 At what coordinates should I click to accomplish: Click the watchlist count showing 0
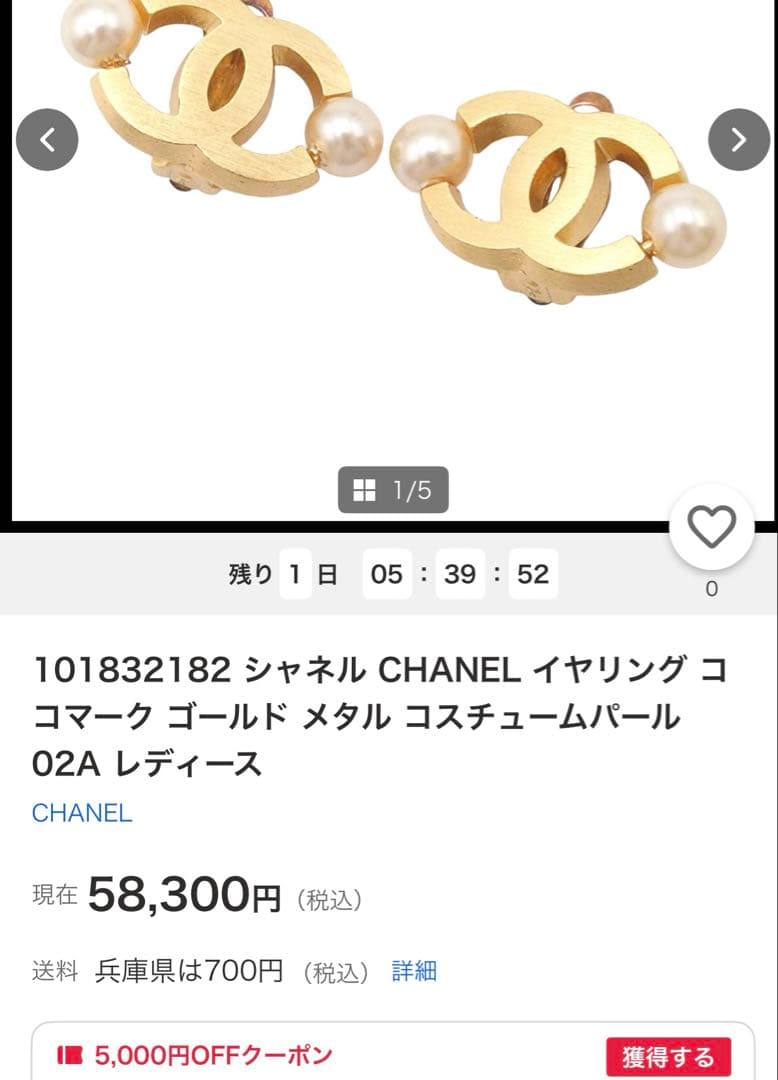point(711,589)
